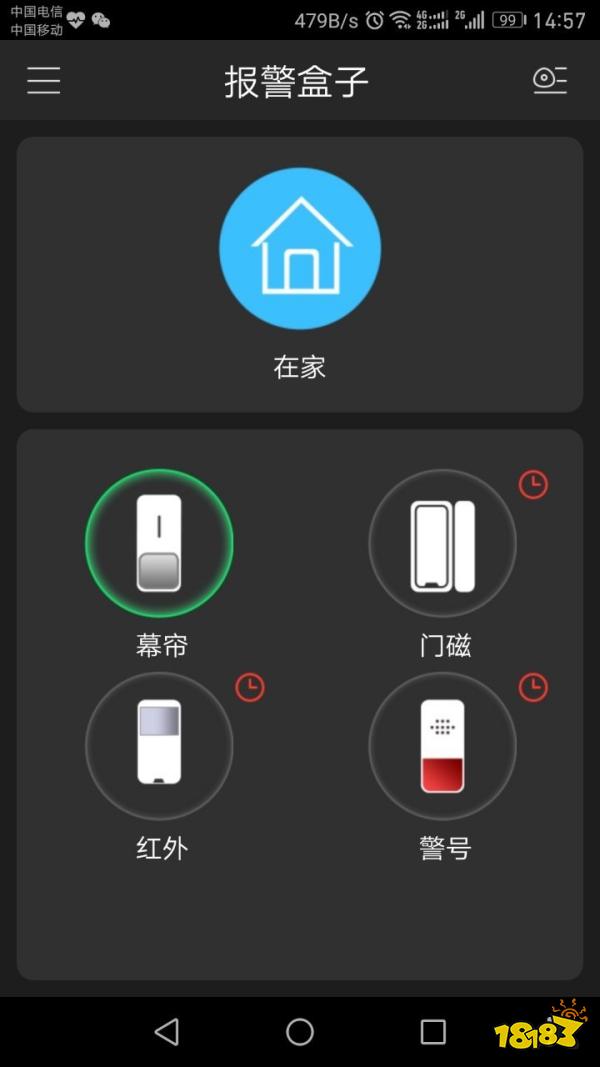This screenshot has width=600, height=1067.
Task: Open the hamburger menu drawer
Action: click(44, 80)
